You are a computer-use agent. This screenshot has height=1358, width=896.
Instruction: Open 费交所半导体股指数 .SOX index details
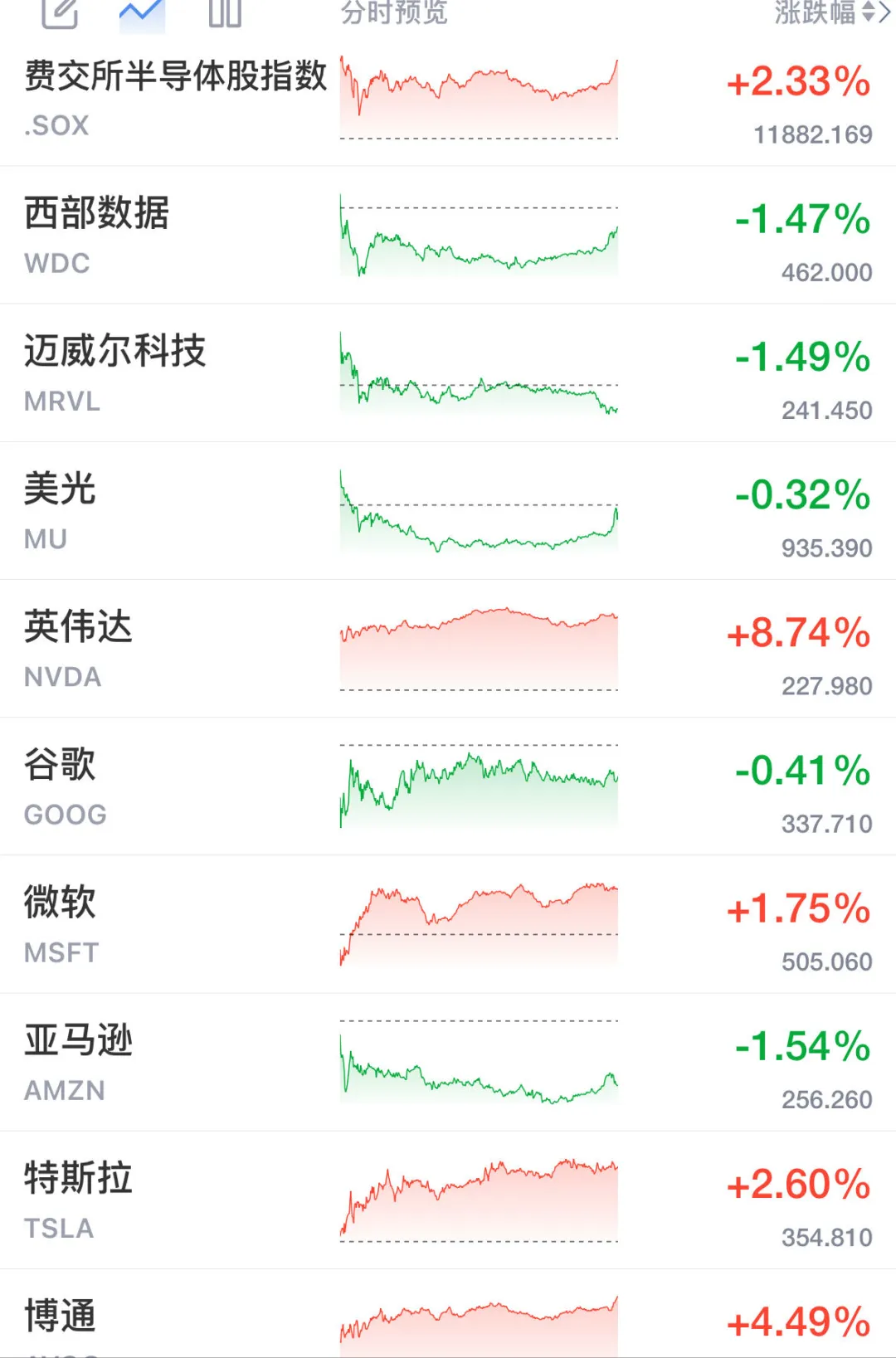click(x=448, y=98)
